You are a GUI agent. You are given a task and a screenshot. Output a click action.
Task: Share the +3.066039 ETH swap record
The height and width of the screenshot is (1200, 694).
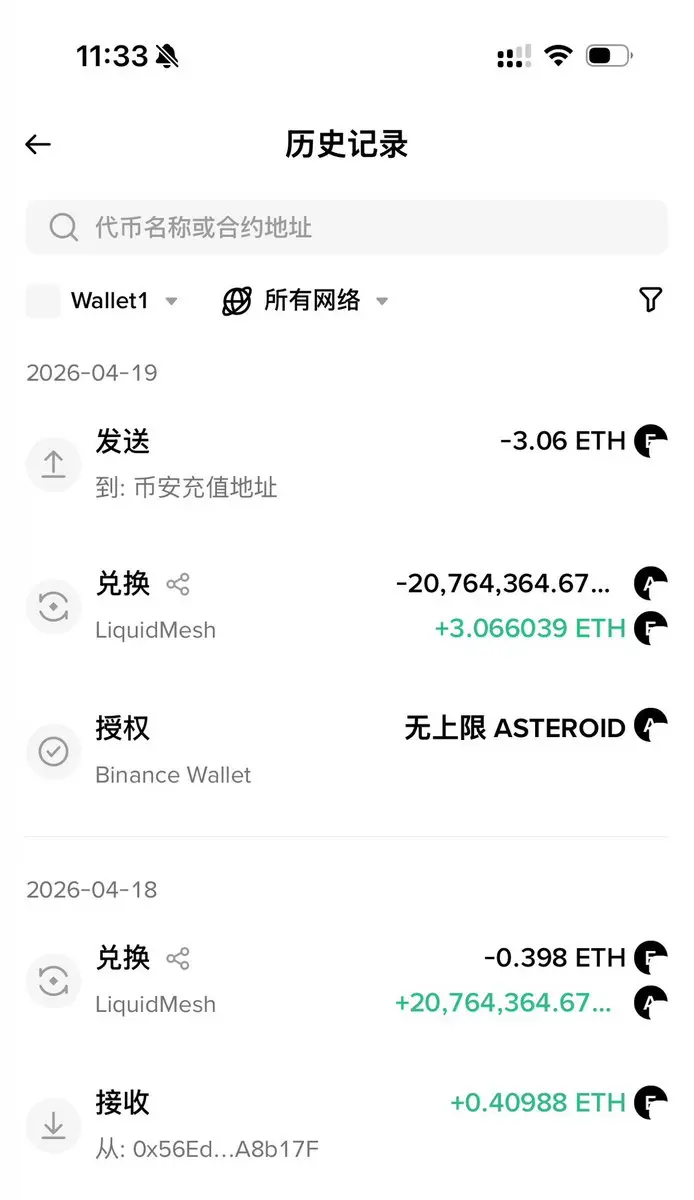178,584
